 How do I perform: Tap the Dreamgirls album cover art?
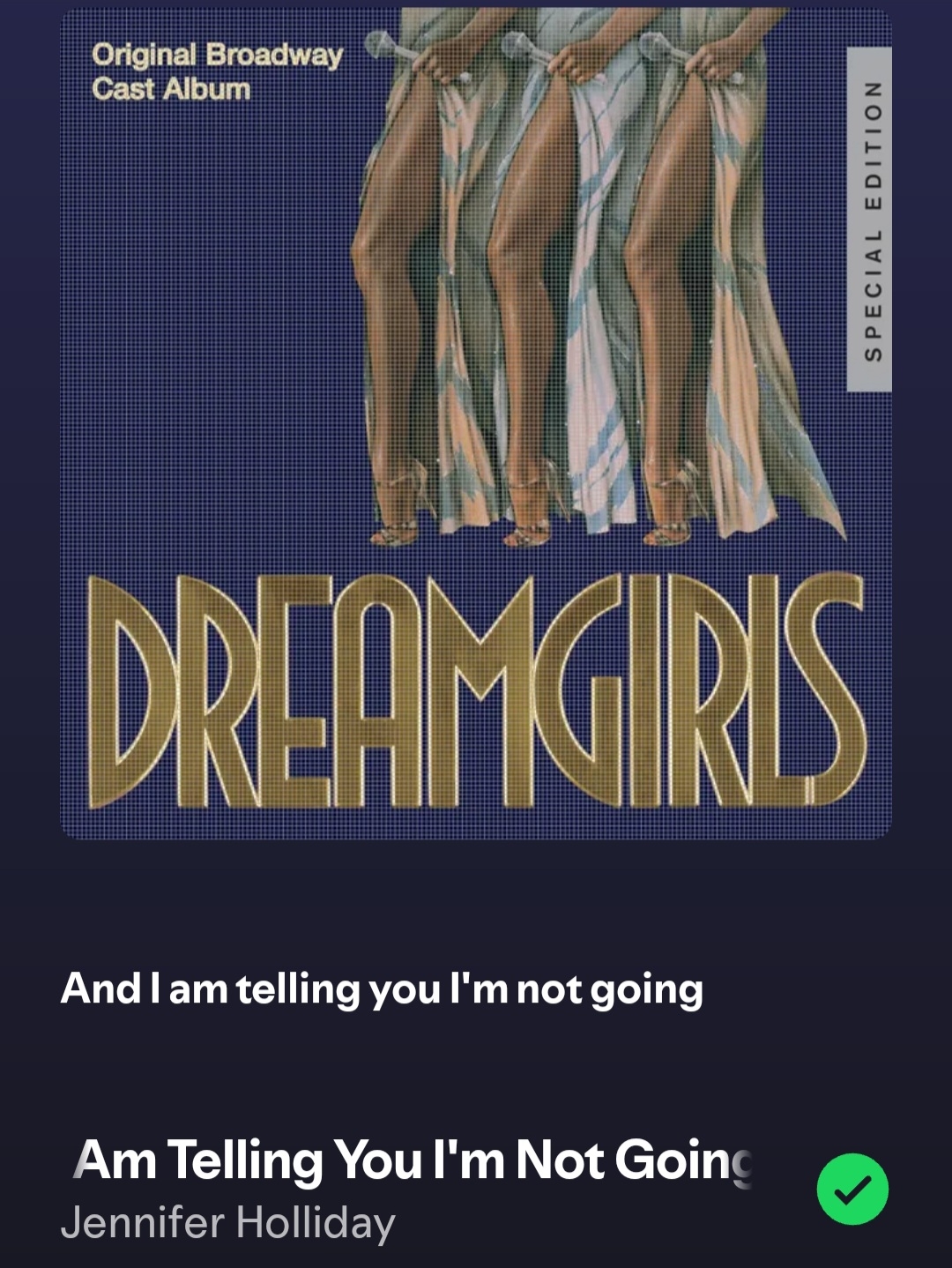[x=476, y=423]
